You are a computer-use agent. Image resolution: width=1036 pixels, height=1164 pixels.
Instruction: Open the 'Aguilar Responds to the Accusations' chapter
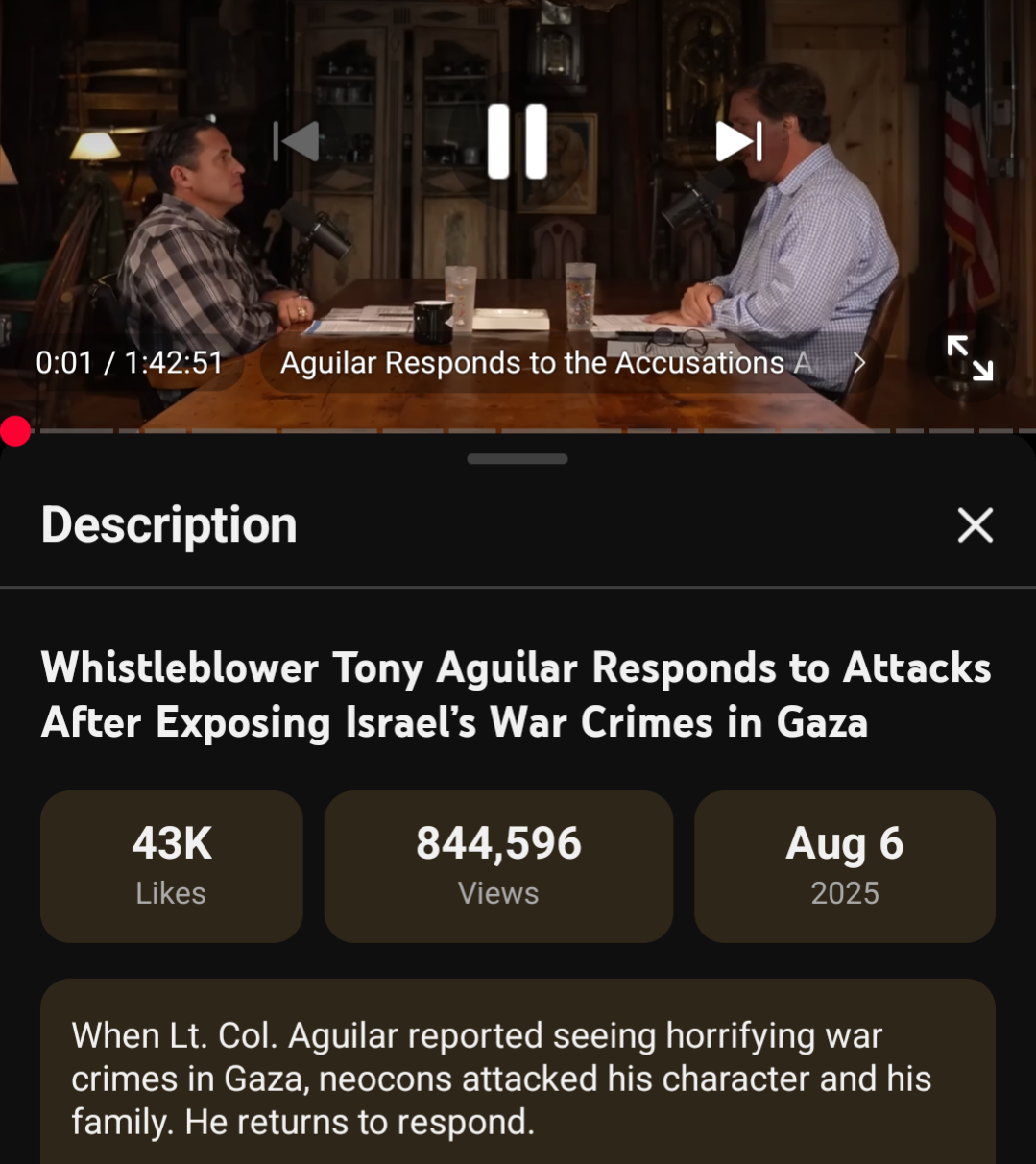(x=566, y=363)
